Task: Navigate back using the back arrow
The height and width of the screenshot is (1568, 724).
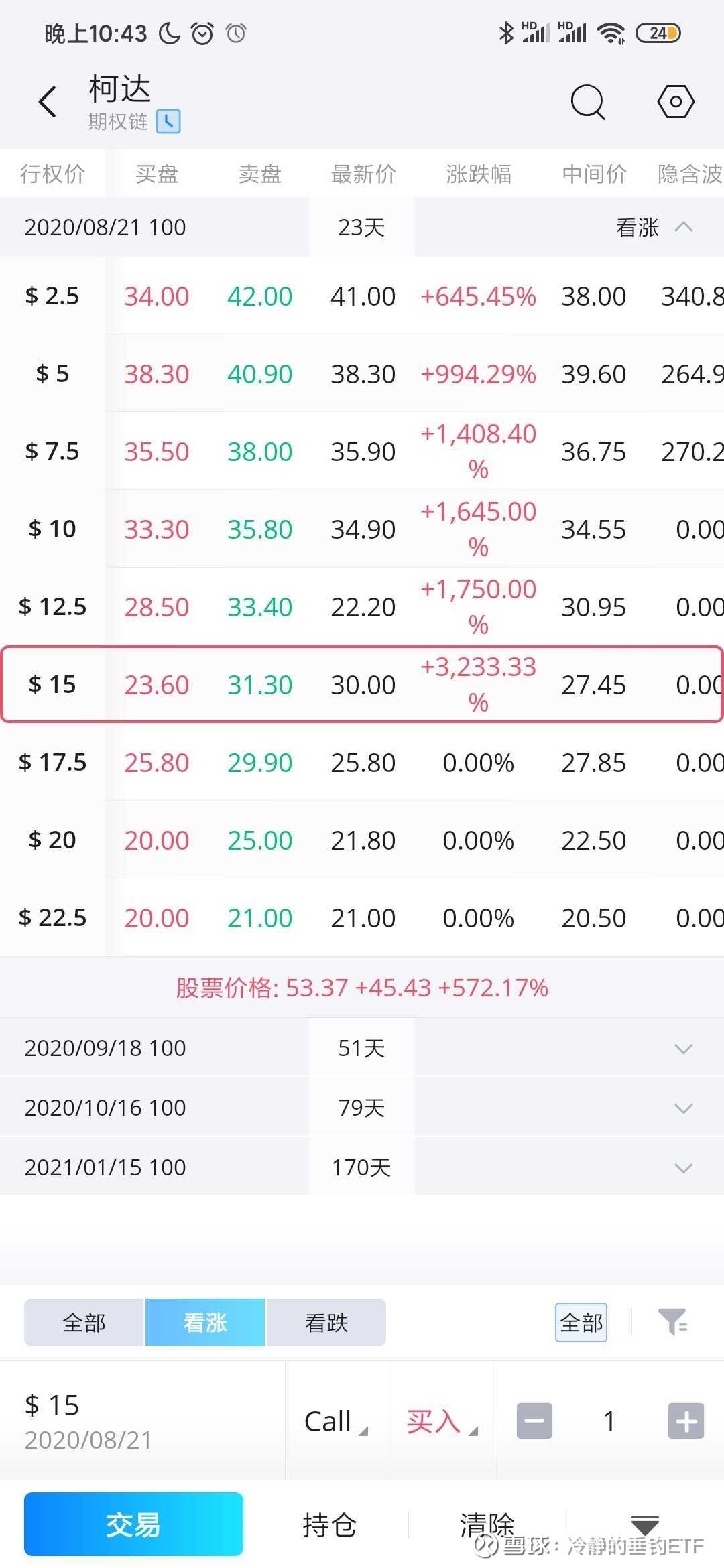Action: 47,101
